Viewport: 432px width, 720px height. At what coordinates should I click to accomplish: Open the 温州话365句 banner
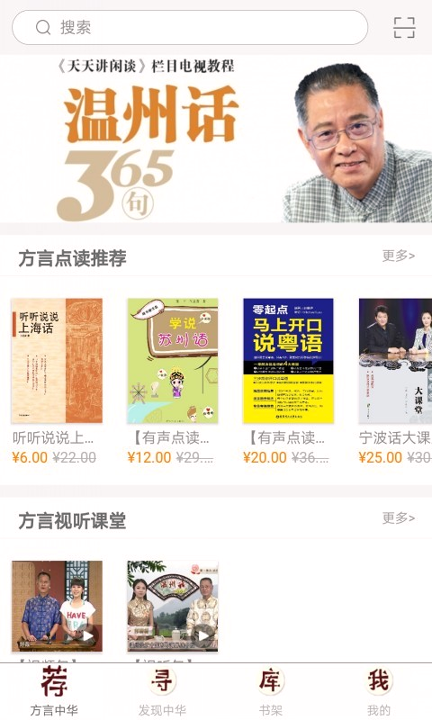(216, 139)
